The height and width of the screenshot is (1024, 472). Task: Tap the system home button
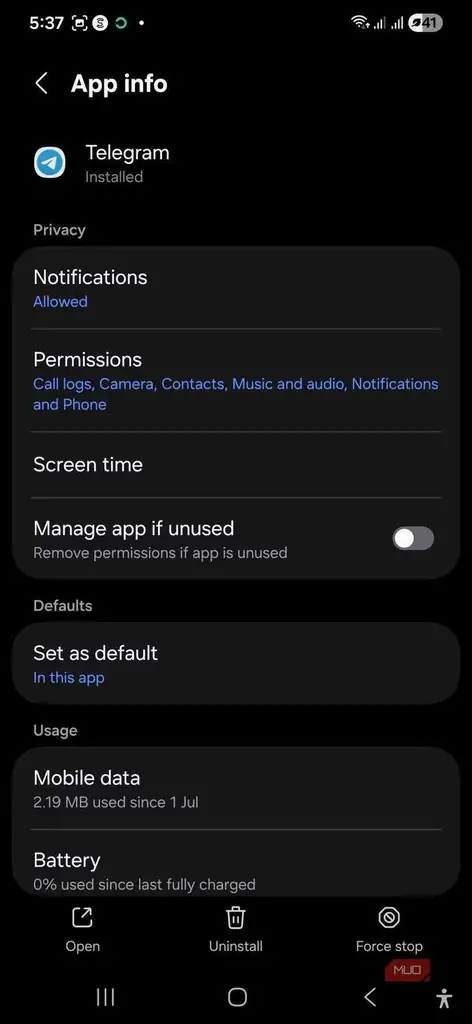tap(237, 997)
